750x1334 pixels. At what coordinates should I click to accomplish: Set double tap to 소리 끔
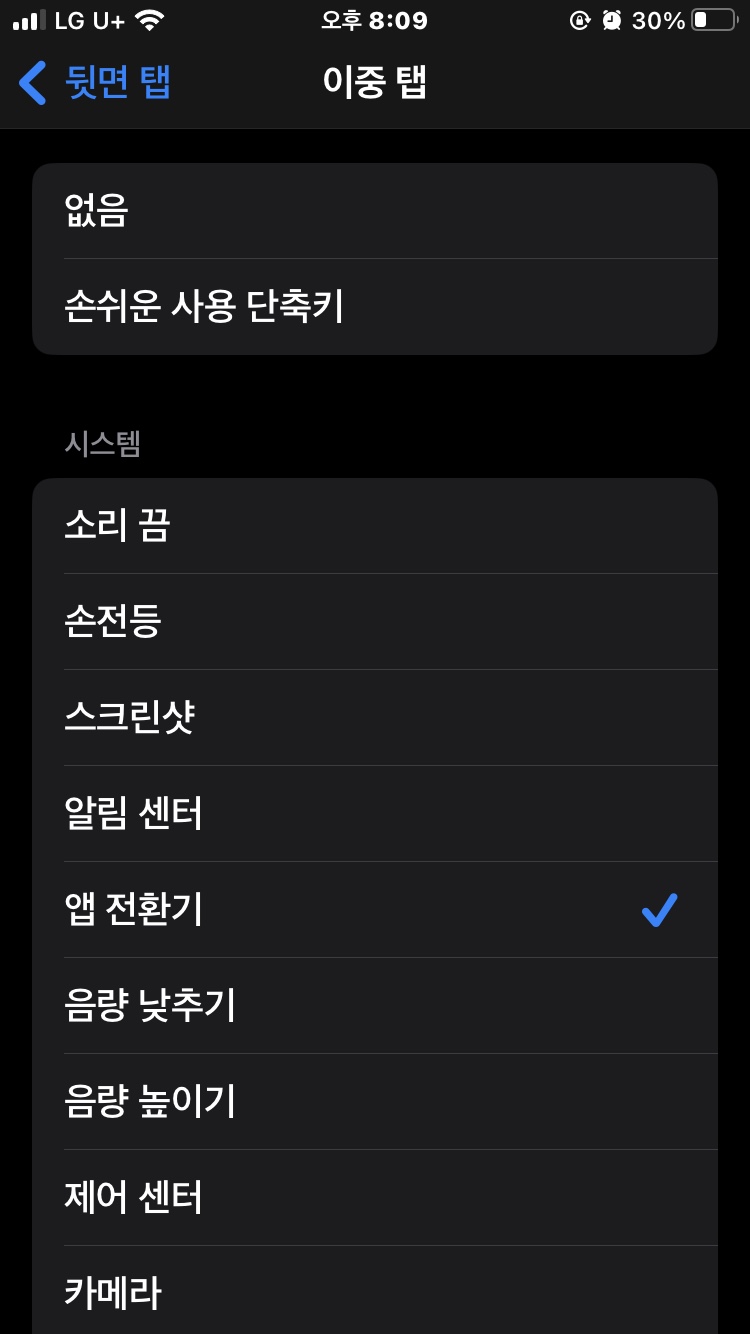click(x=375, y=526)
